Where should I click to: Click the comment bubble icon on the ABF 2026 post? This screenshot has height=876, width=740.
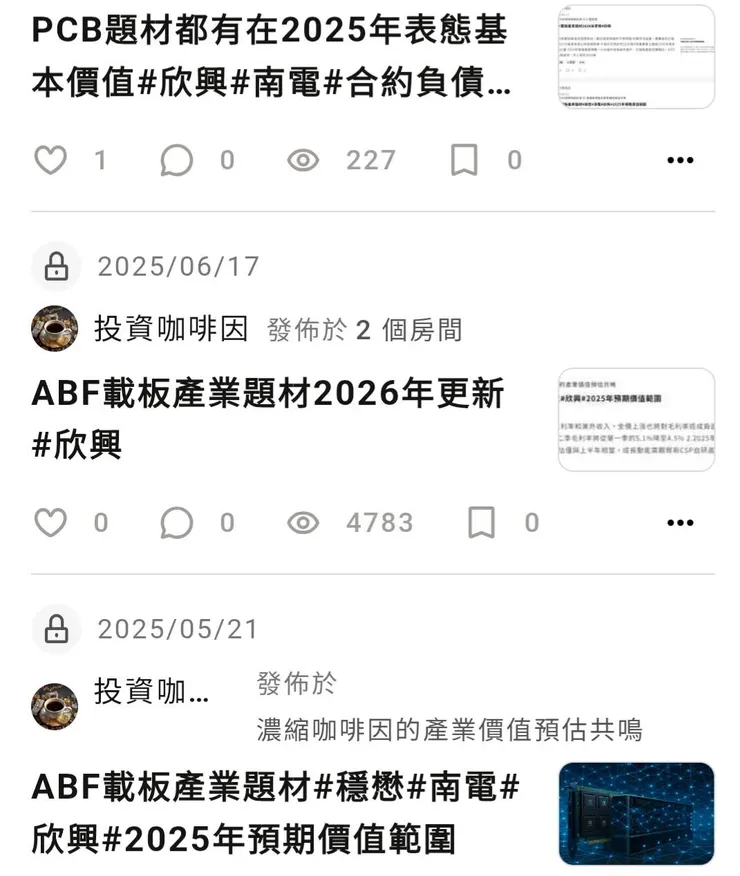(x=176, y=522)
